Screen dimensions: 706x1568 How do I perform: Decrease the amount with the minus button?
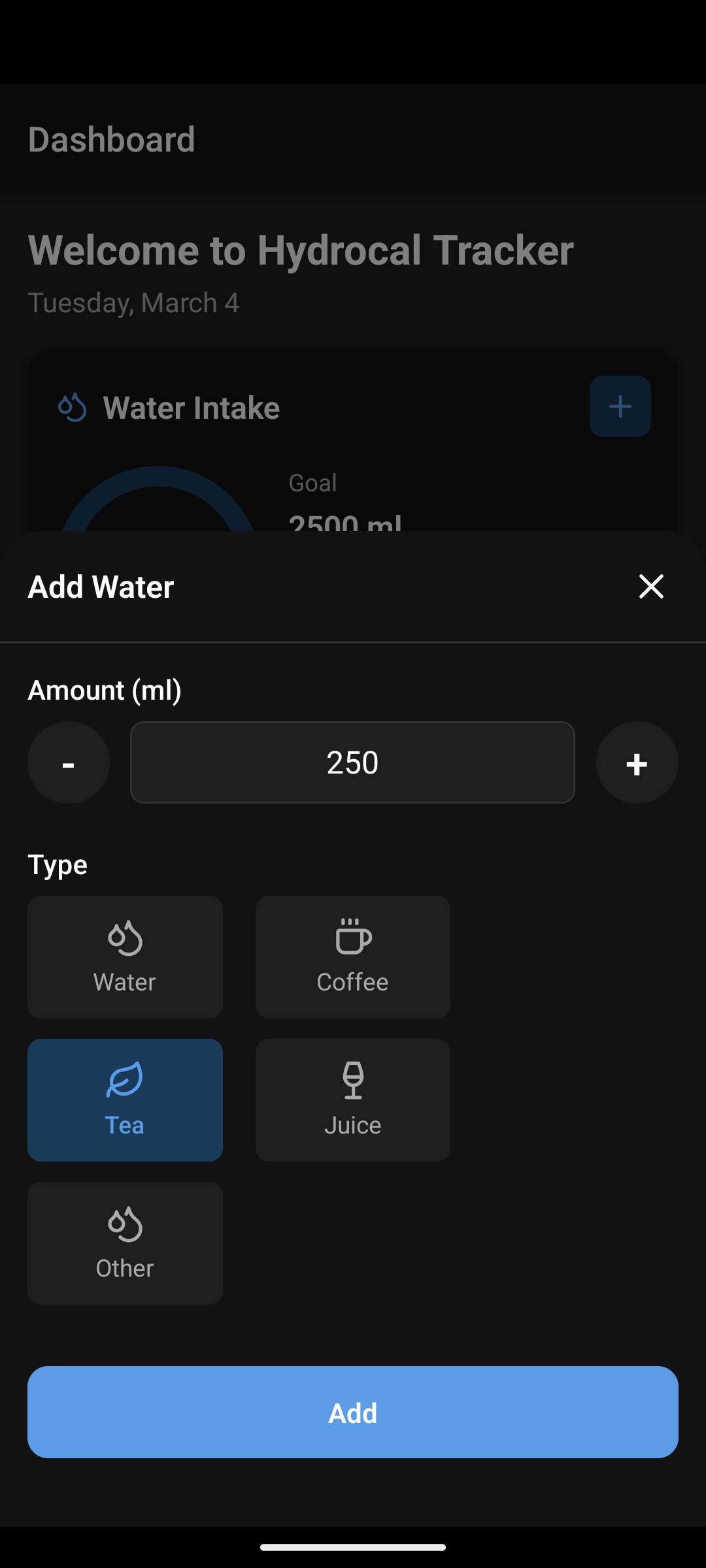coord(69,762)
